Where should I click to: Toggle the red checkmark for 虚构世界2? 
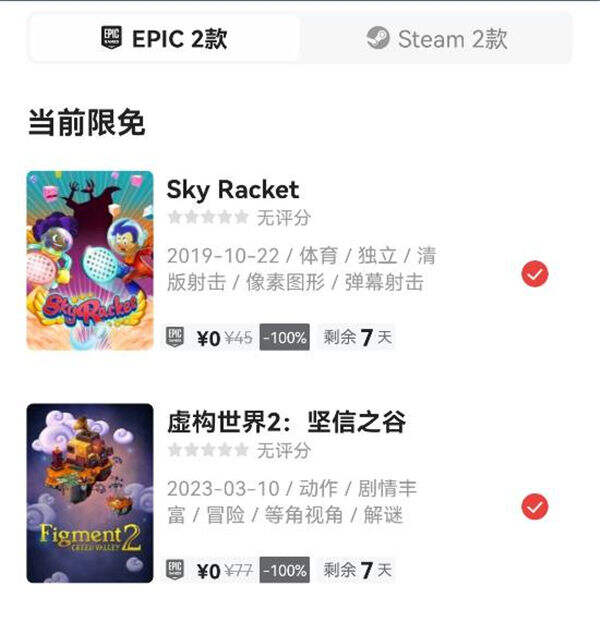click(x=535, y=506)
